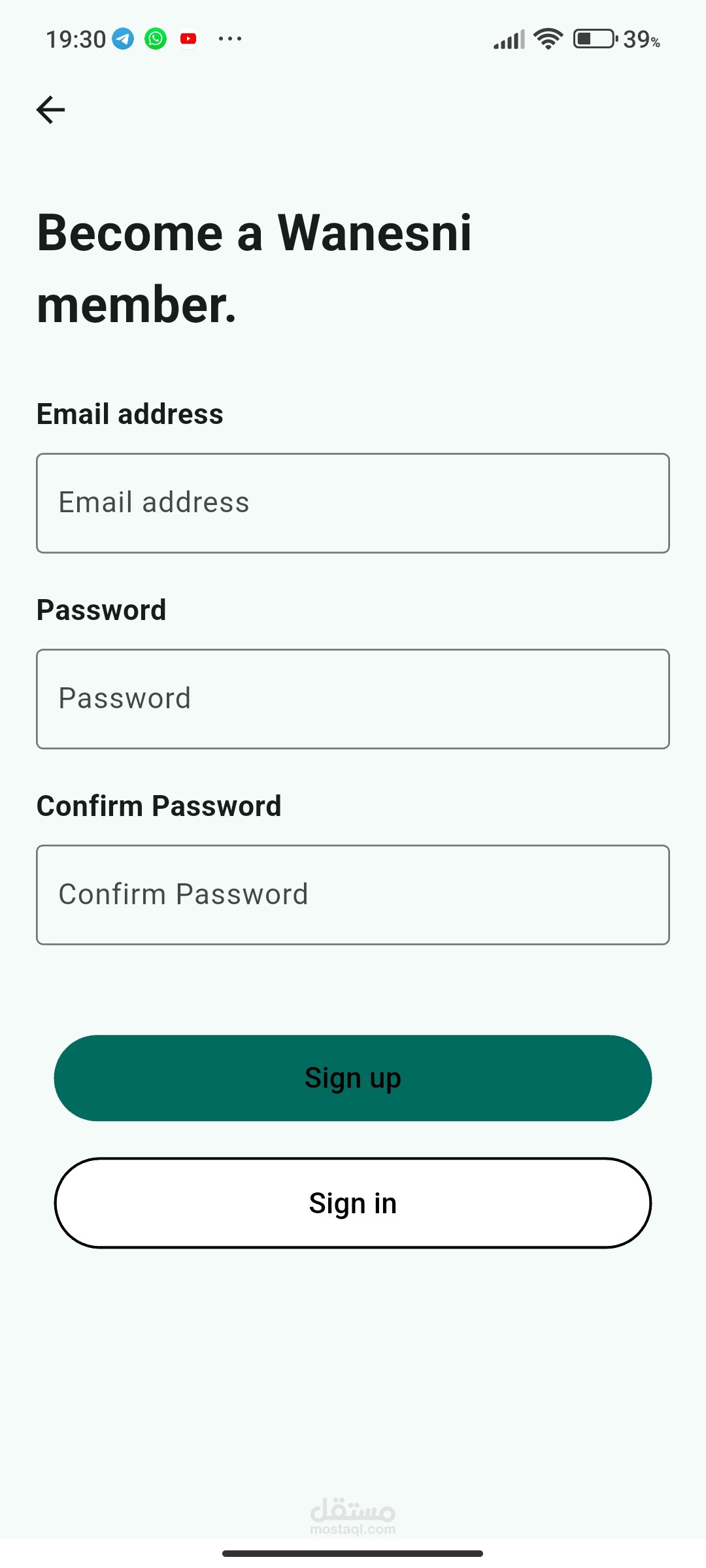Image resolution: width=706 pixels, height=1568 pixels.
Task: Tap the Confirm Password field
Action: click(x=353, y=895)
